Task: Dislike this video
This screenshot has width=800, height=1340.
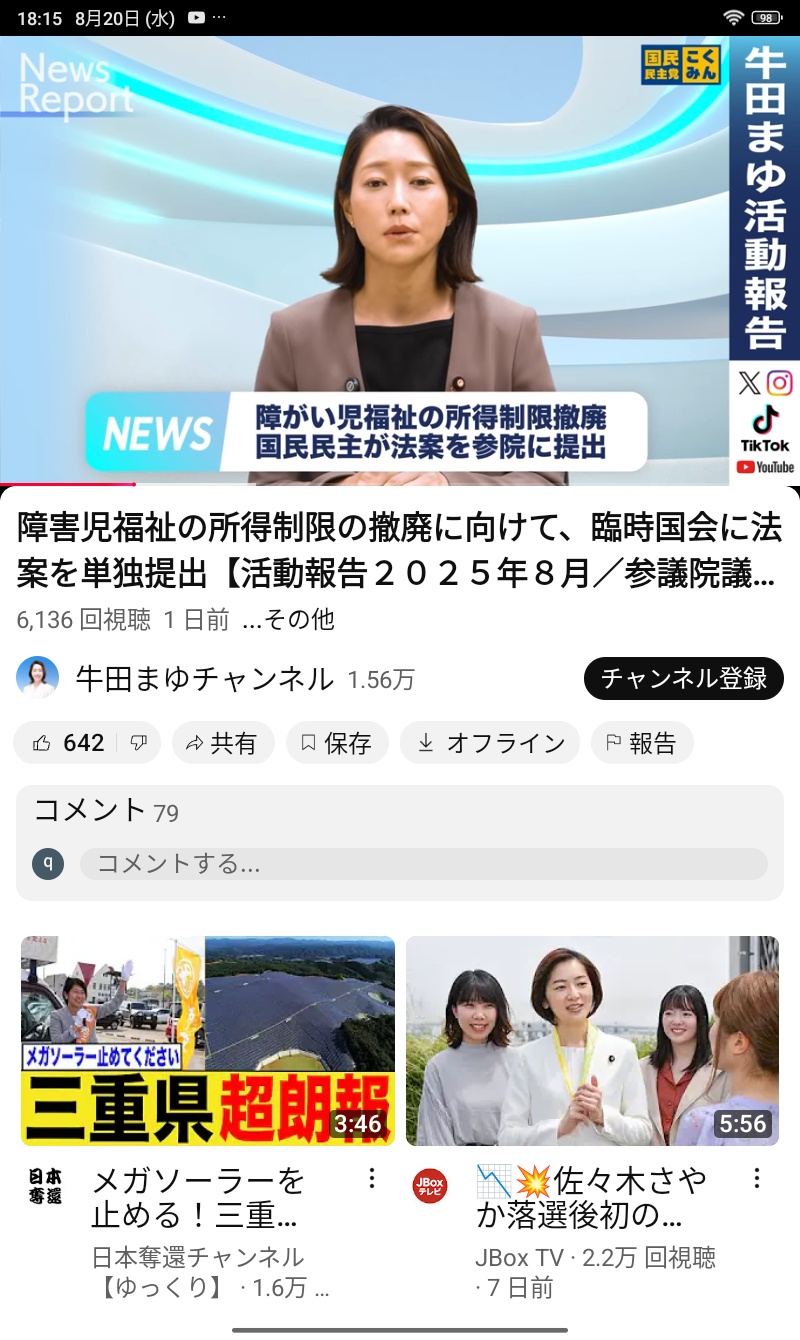Action: tap(140, 743)
